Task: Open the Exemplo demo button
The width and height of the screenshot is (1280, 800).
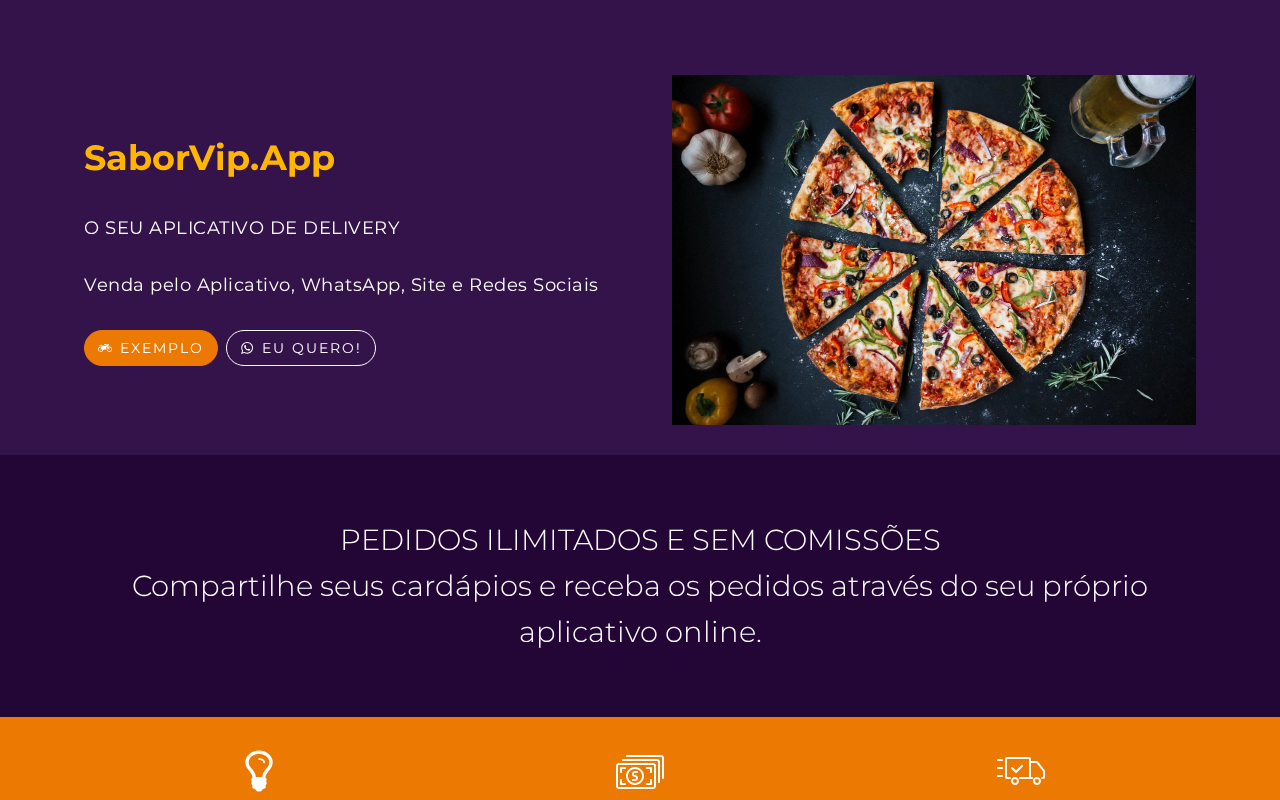Action: (x=151, y=348)
